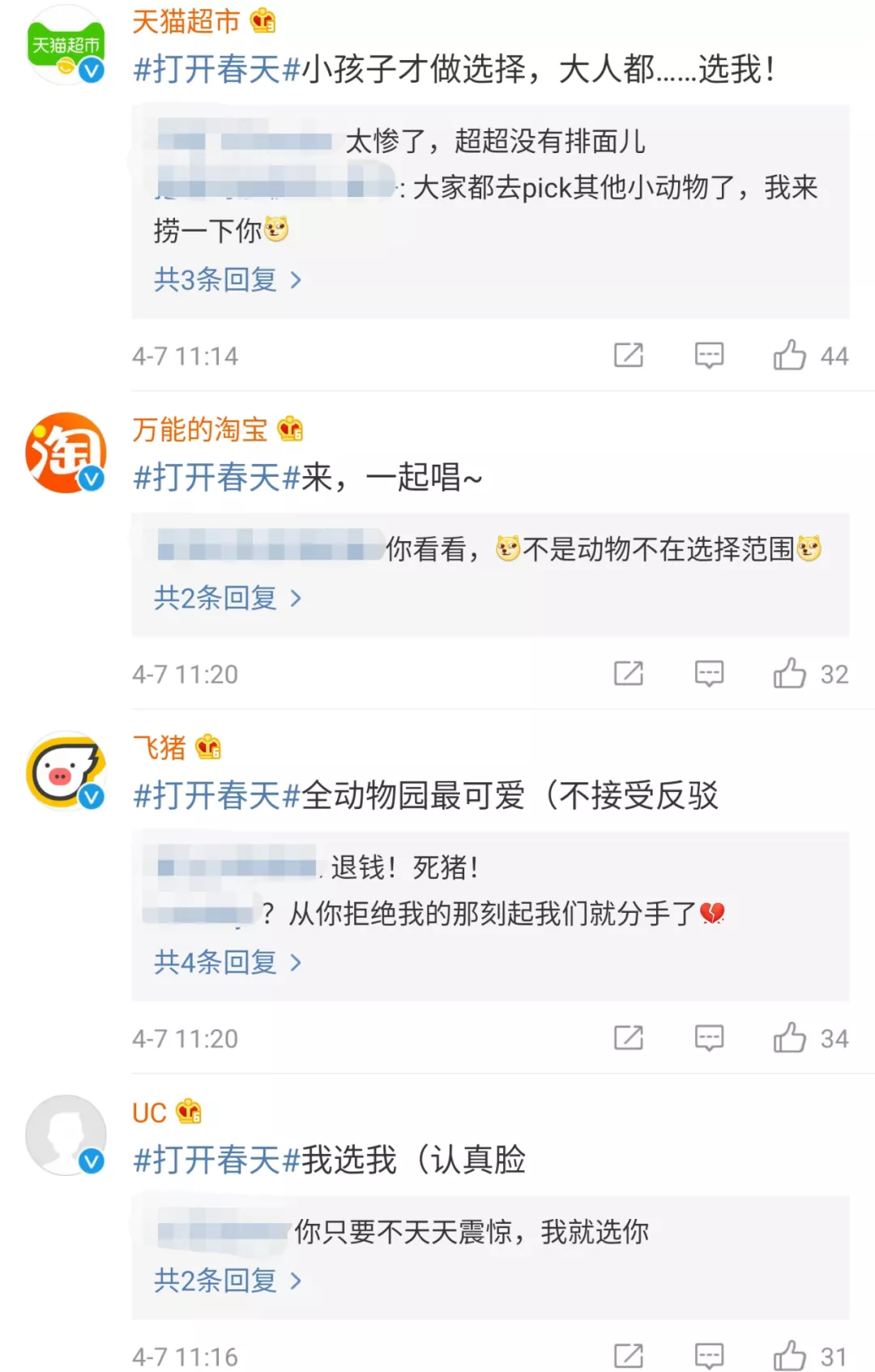This screenshot has height=1372, width=875.
Task: Open the 天猫超市 profile avatar
Action: 66,45
